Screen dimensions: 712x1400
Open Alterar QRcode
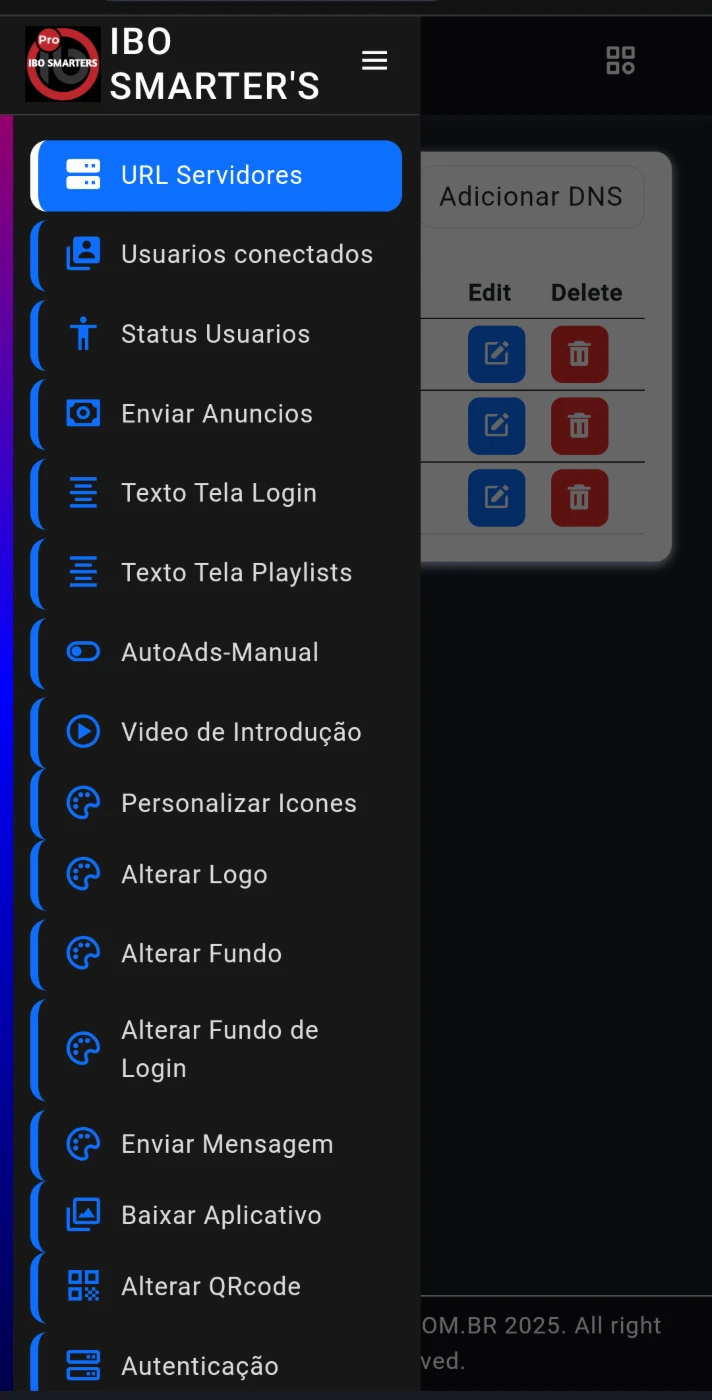[x=216, y=1287]
